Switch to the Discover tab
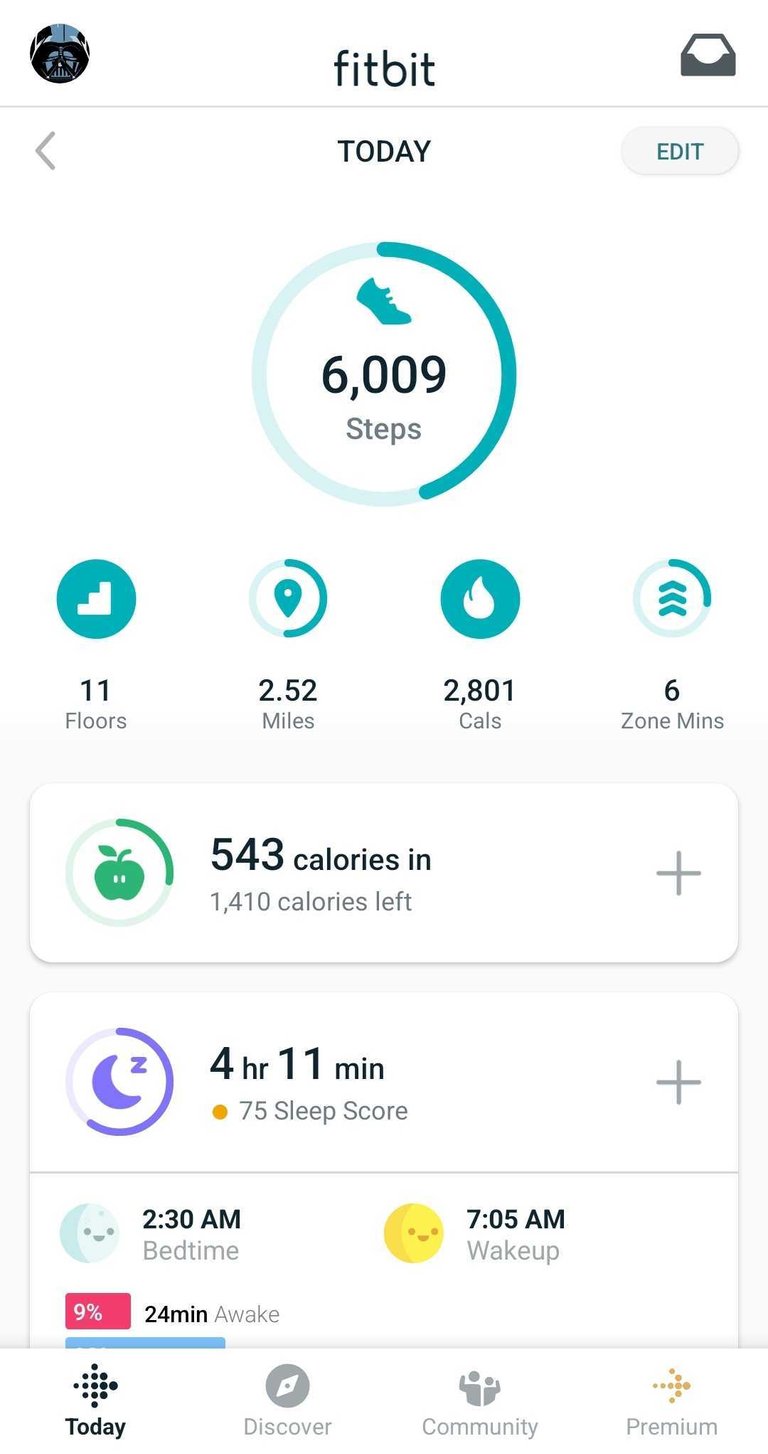This screenshot has height=1454, width=768. click(288, 1402)
